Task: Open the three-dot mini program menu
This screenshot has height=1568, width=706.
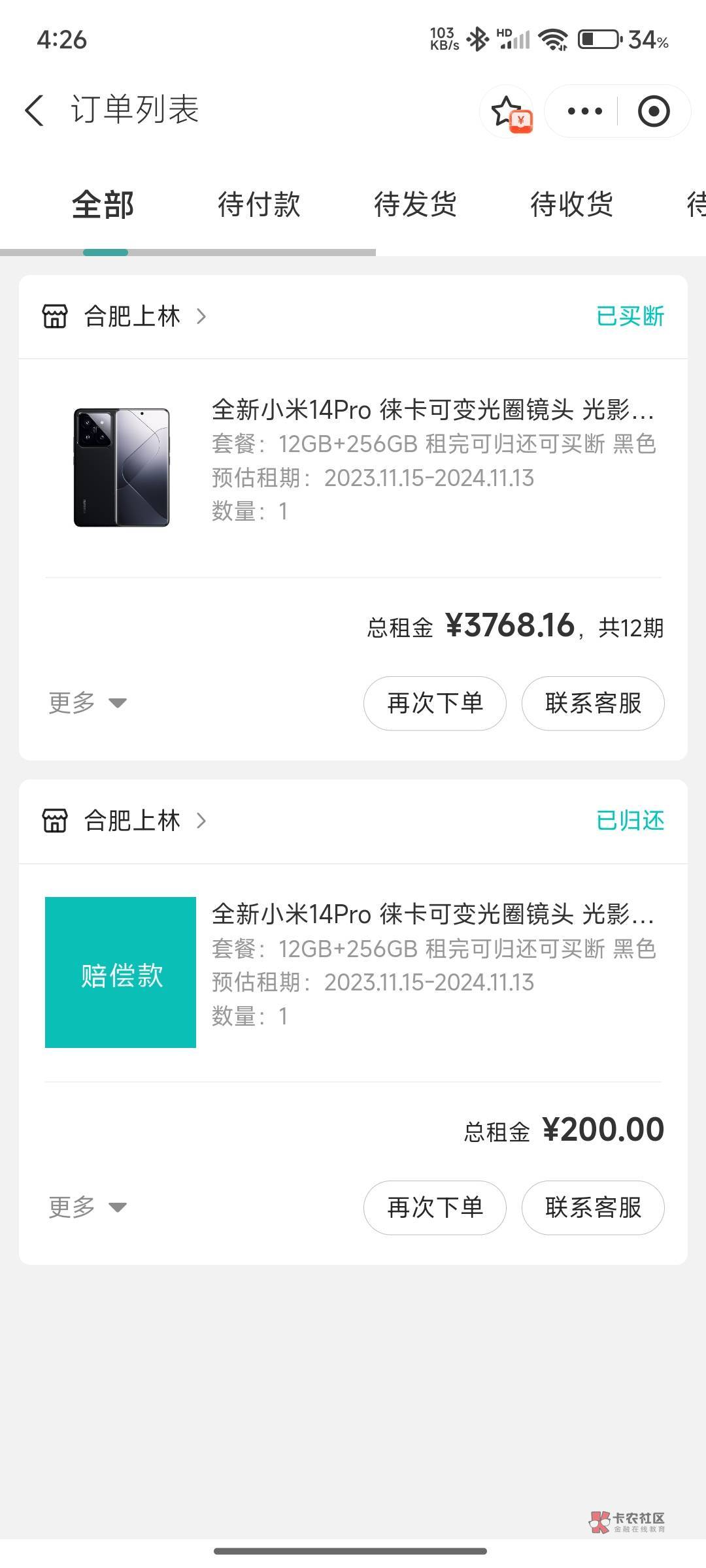Action: click(x=584, y=111)
